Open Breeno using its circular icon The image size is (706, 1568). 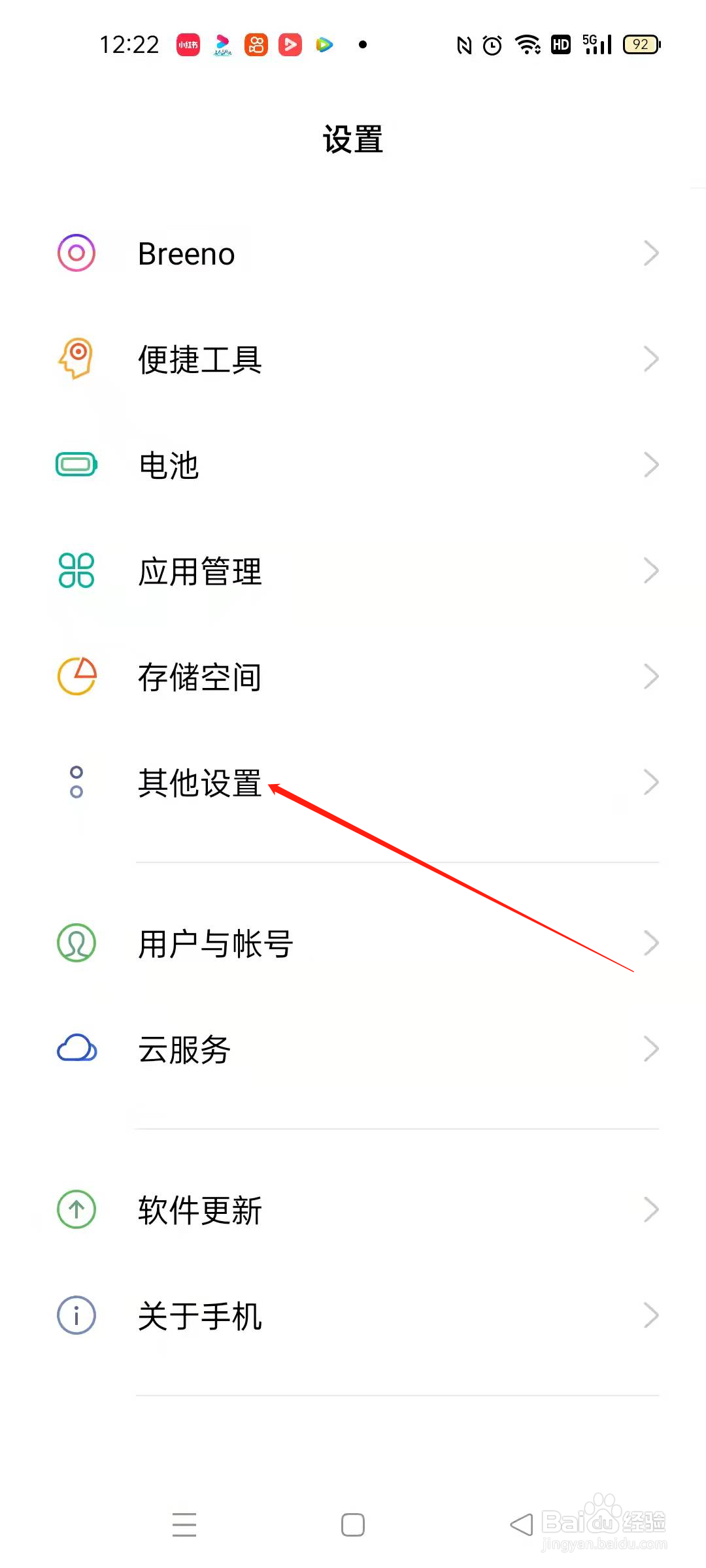pyautogui.click(x=76, y=253)
